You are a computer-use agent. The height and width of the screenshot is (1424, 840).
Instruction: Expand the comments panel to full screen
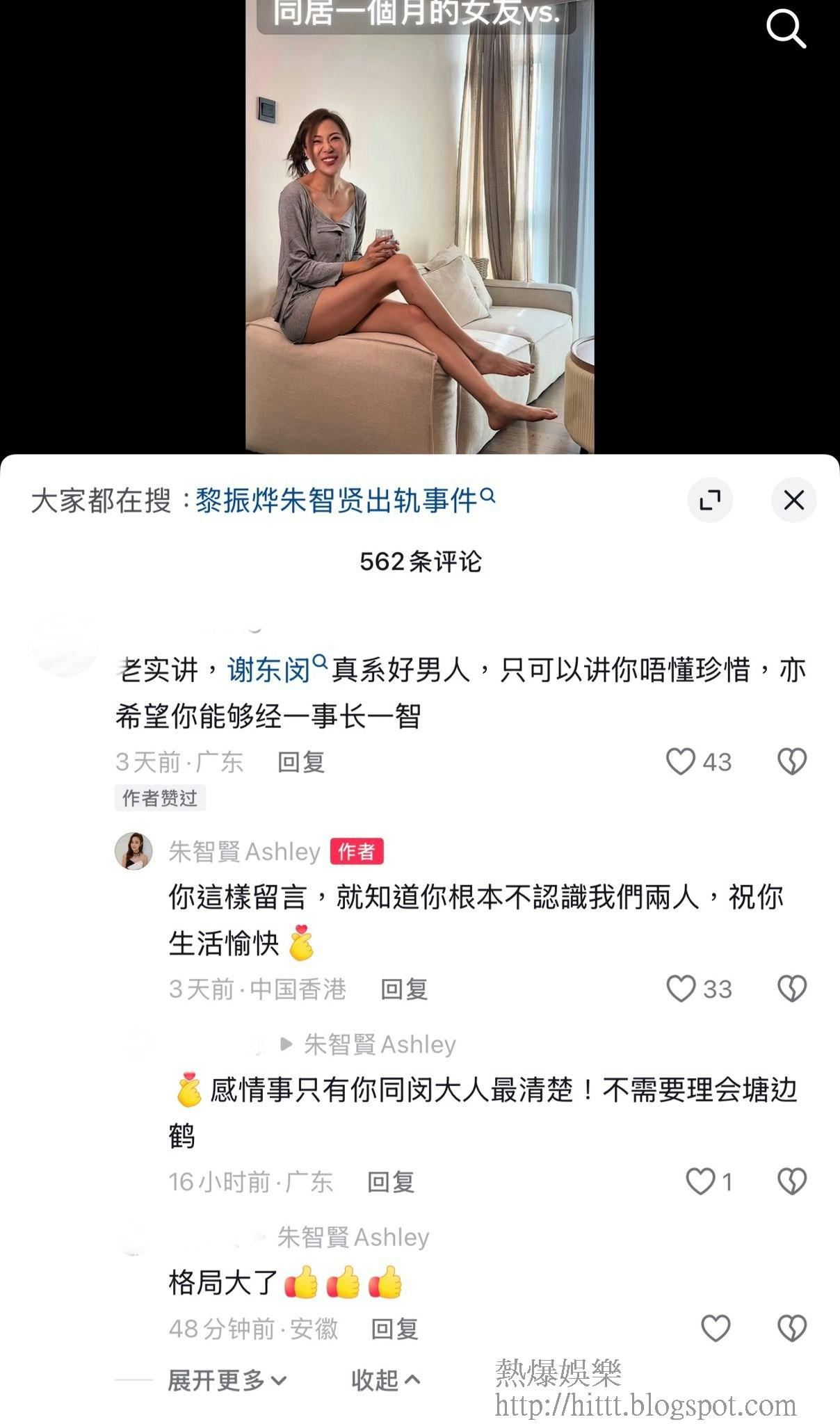(710, 500)
